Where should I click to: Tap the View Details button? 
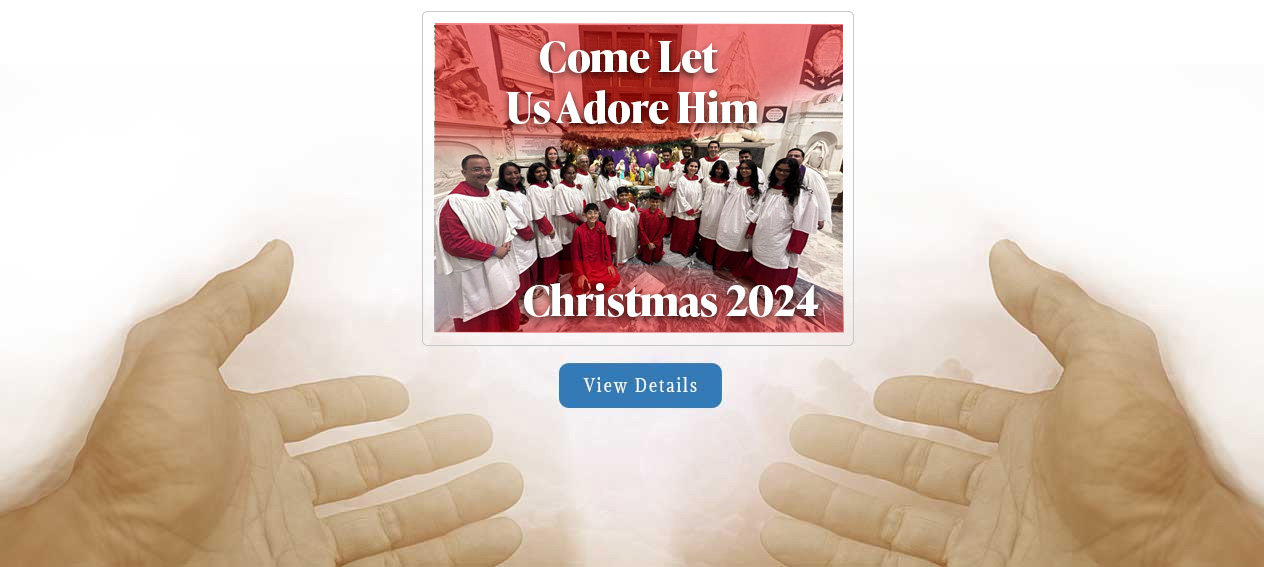(x=640, y=385)
